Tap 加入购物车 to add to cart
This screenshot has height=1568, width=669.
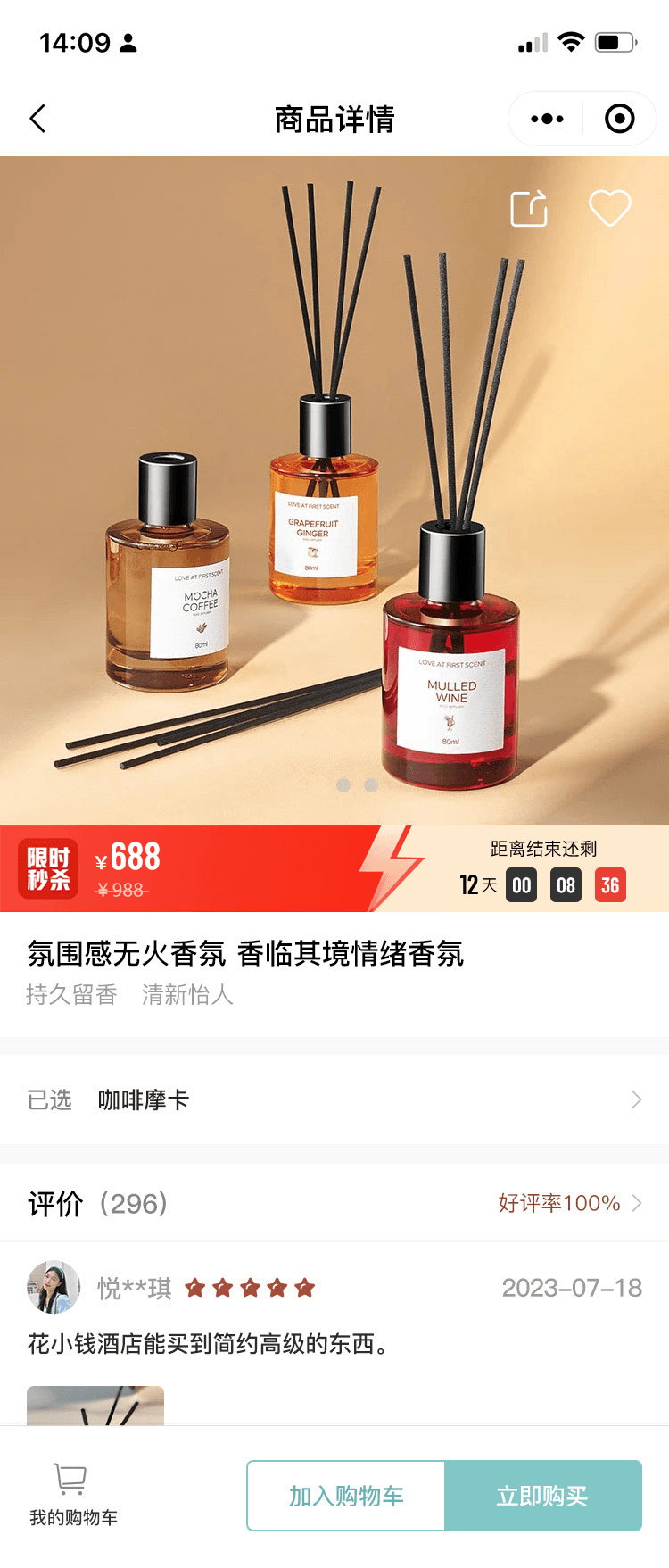(346, 1496)
